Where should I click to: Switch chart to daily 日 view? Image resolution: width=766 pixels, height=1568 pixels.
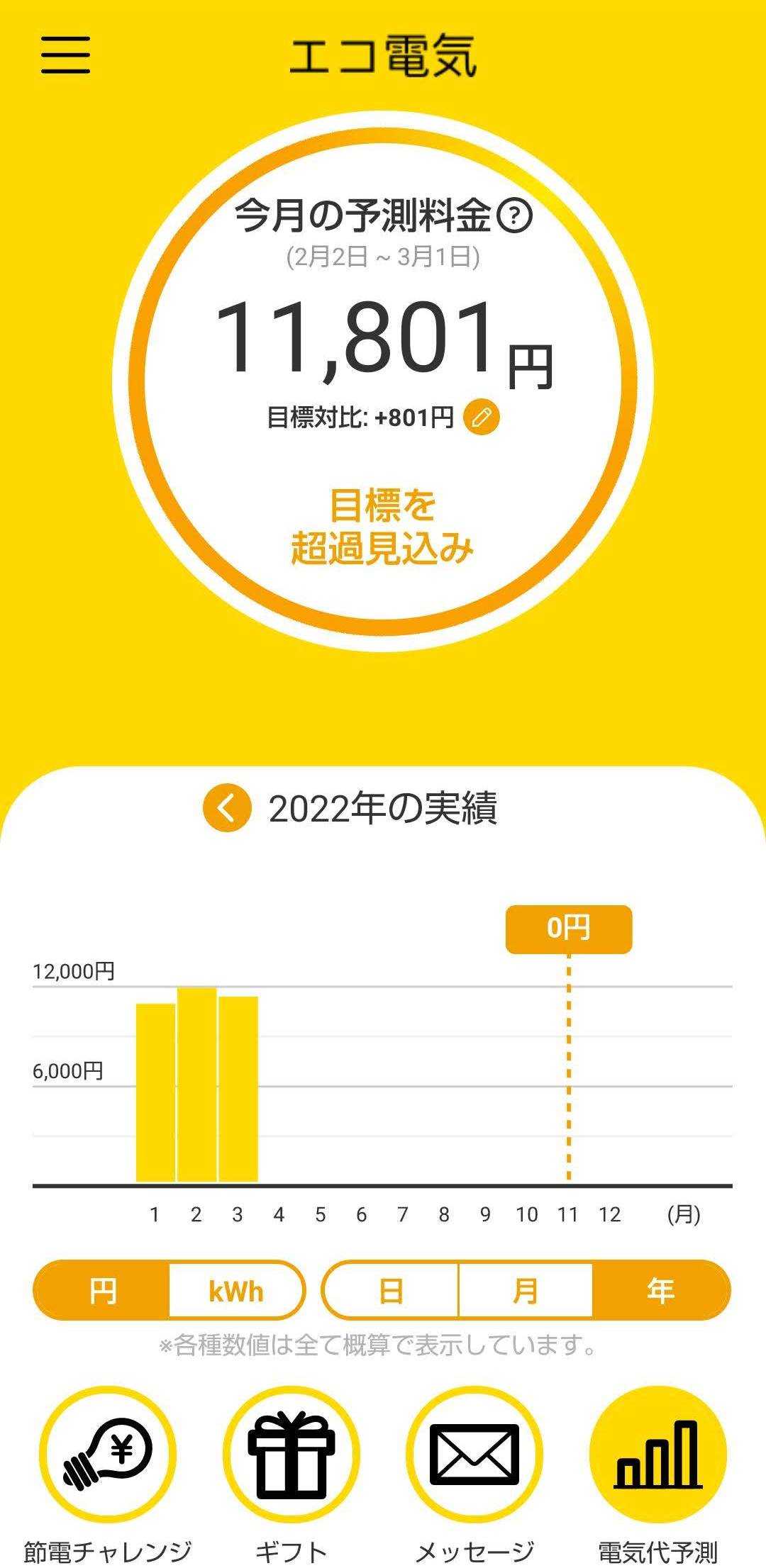391,1291
